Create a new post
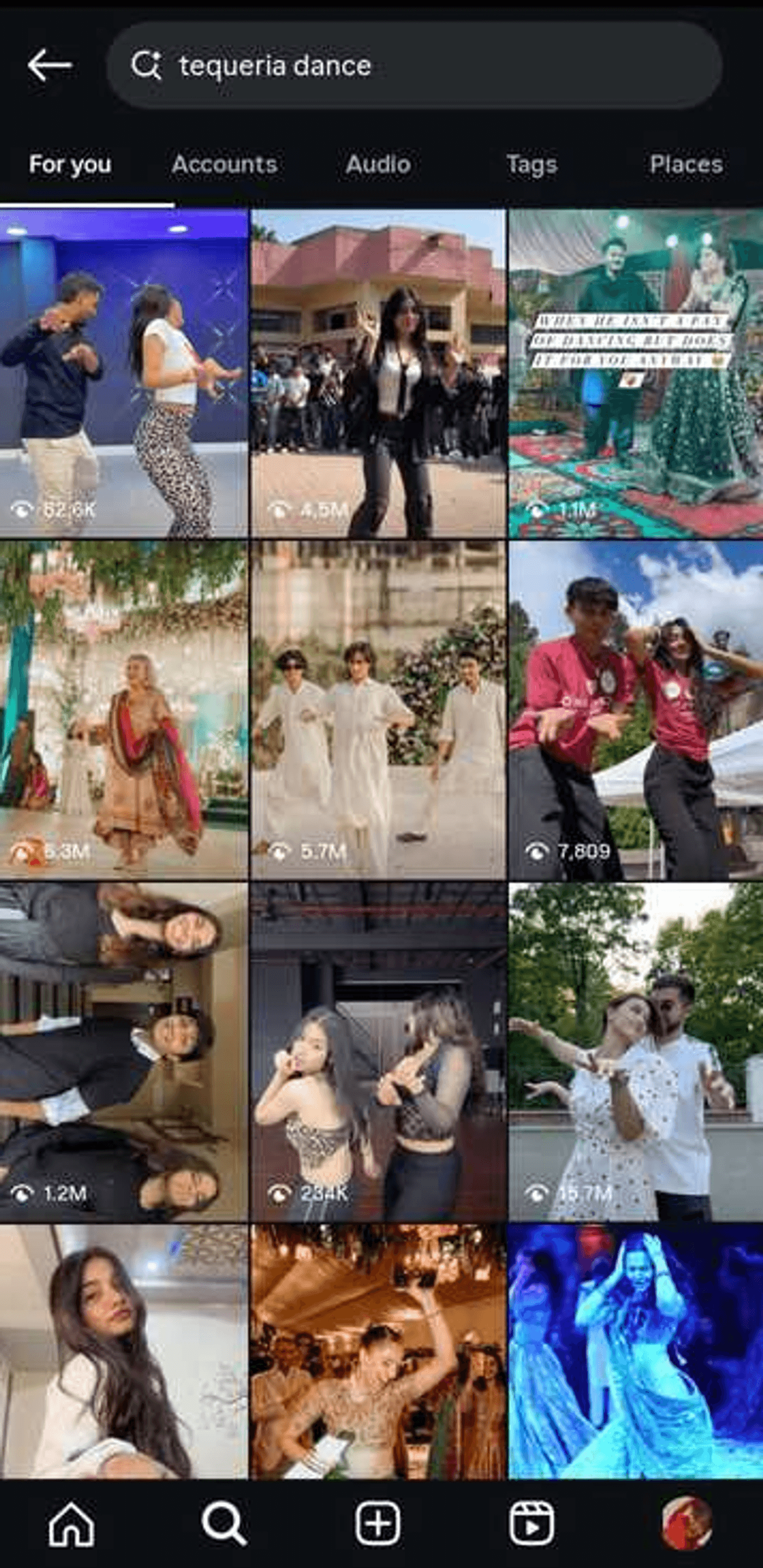Image resolution: width=763 pixels, height=1568 pixels. [x=378, y=1523]
